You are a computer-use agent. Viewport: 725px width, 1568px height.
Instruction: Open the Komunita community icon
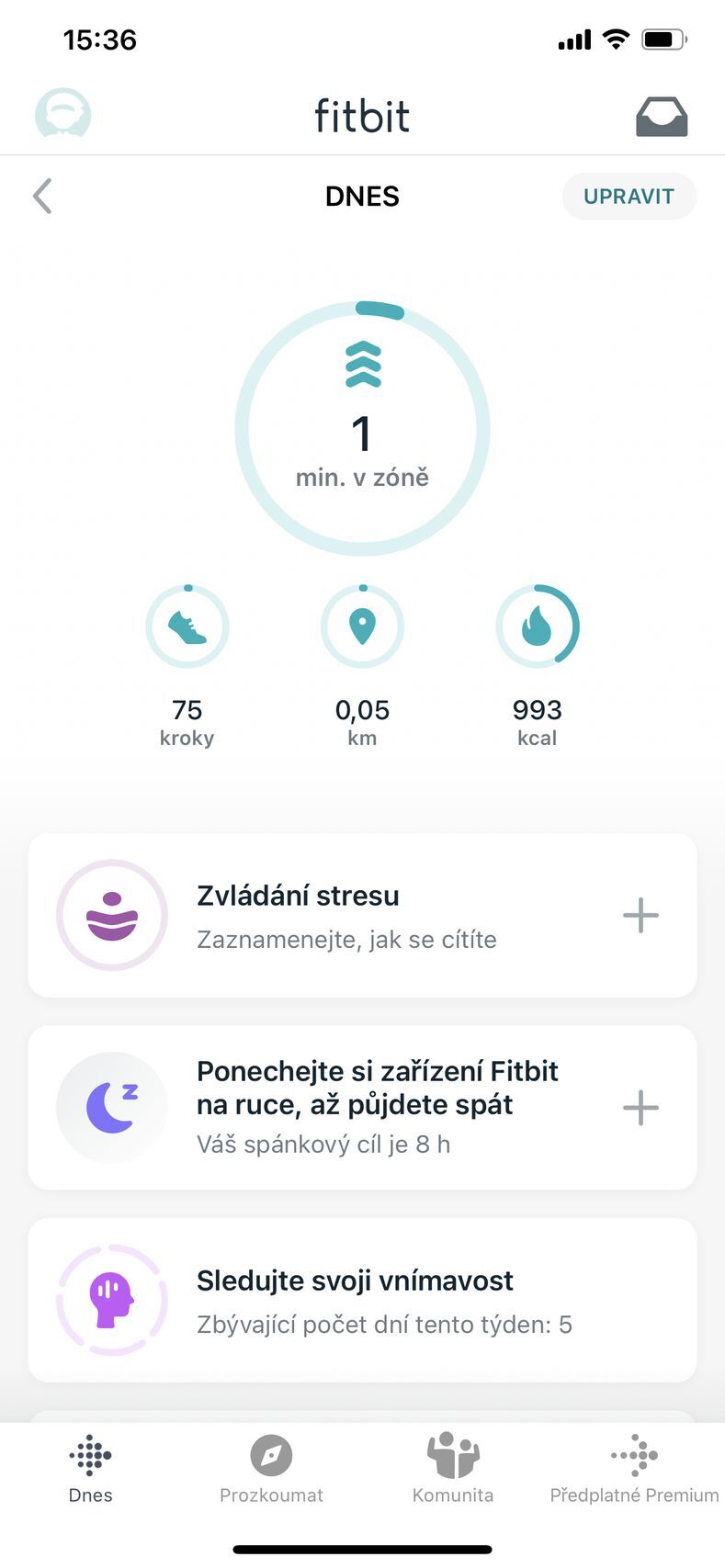click(452, 1457)
